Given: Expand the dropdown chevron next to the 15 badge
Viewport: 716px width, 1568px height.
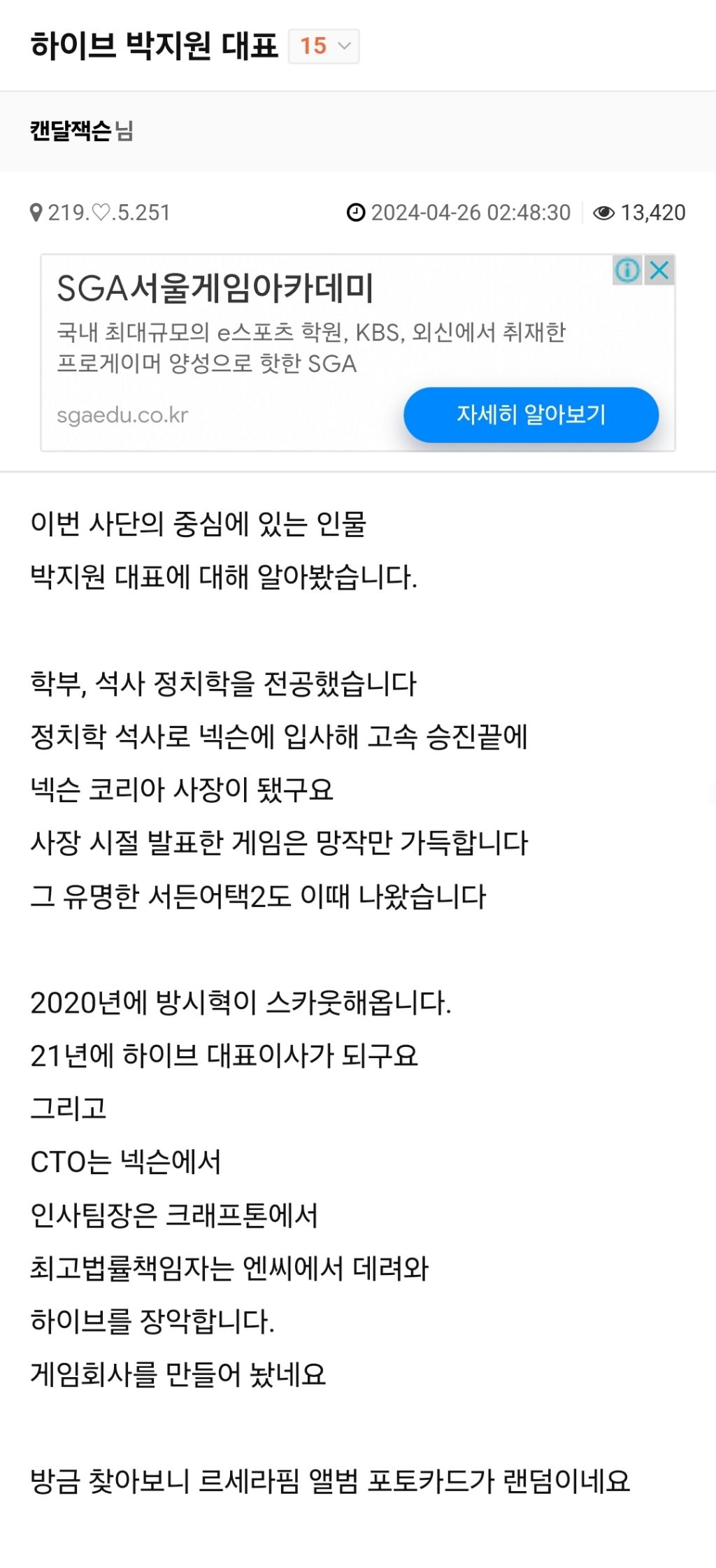Looking at the screenshot, I should [343, 47].
